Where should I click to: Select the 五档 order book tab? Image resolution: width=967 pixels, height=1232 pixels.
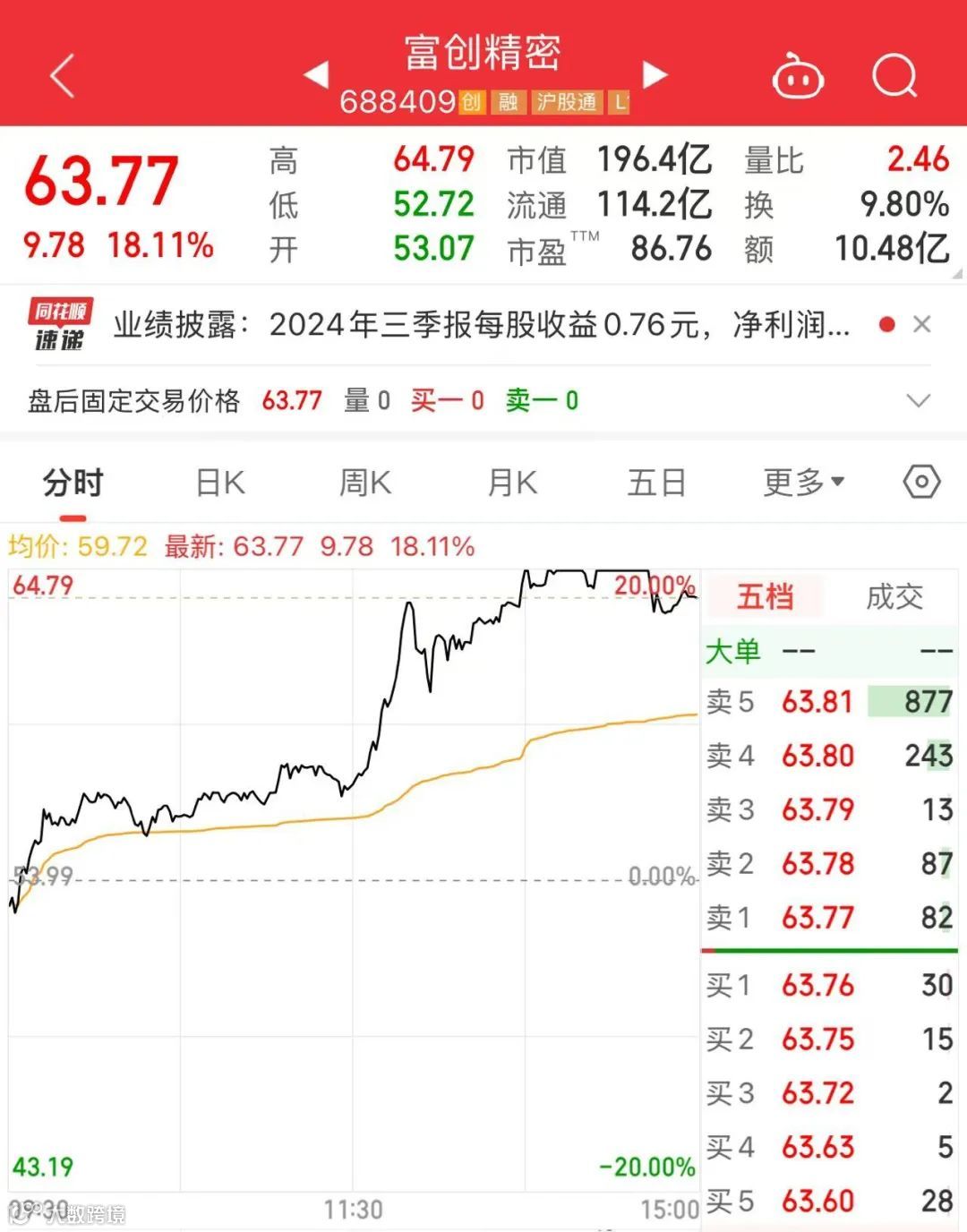(x=765, y=596)
